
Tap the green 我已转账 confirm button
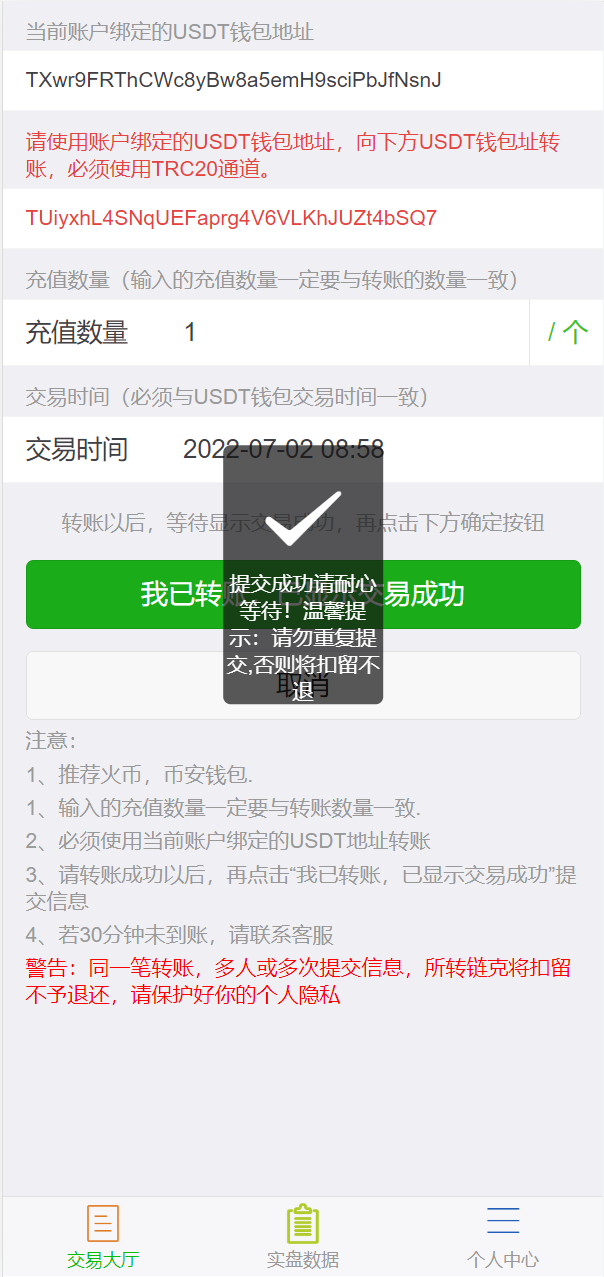click(x=120, y=594)
